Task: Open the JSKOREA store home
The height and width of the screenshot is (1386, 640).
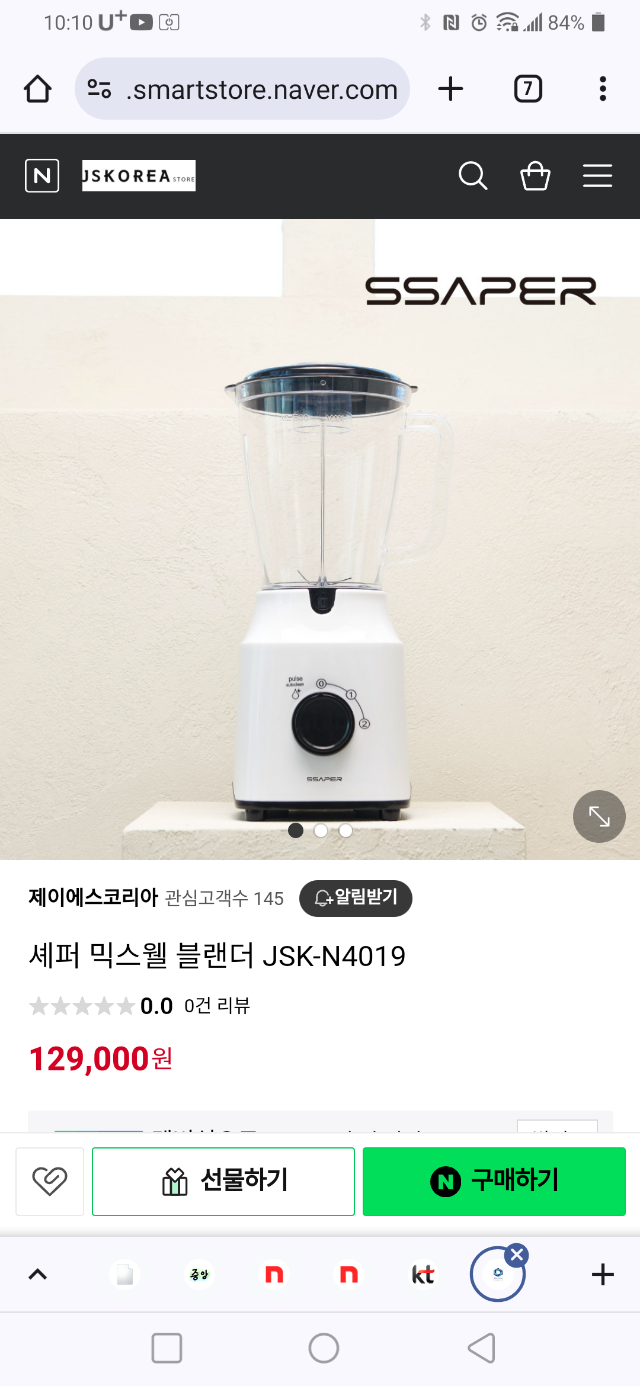Action: [139, 176]
